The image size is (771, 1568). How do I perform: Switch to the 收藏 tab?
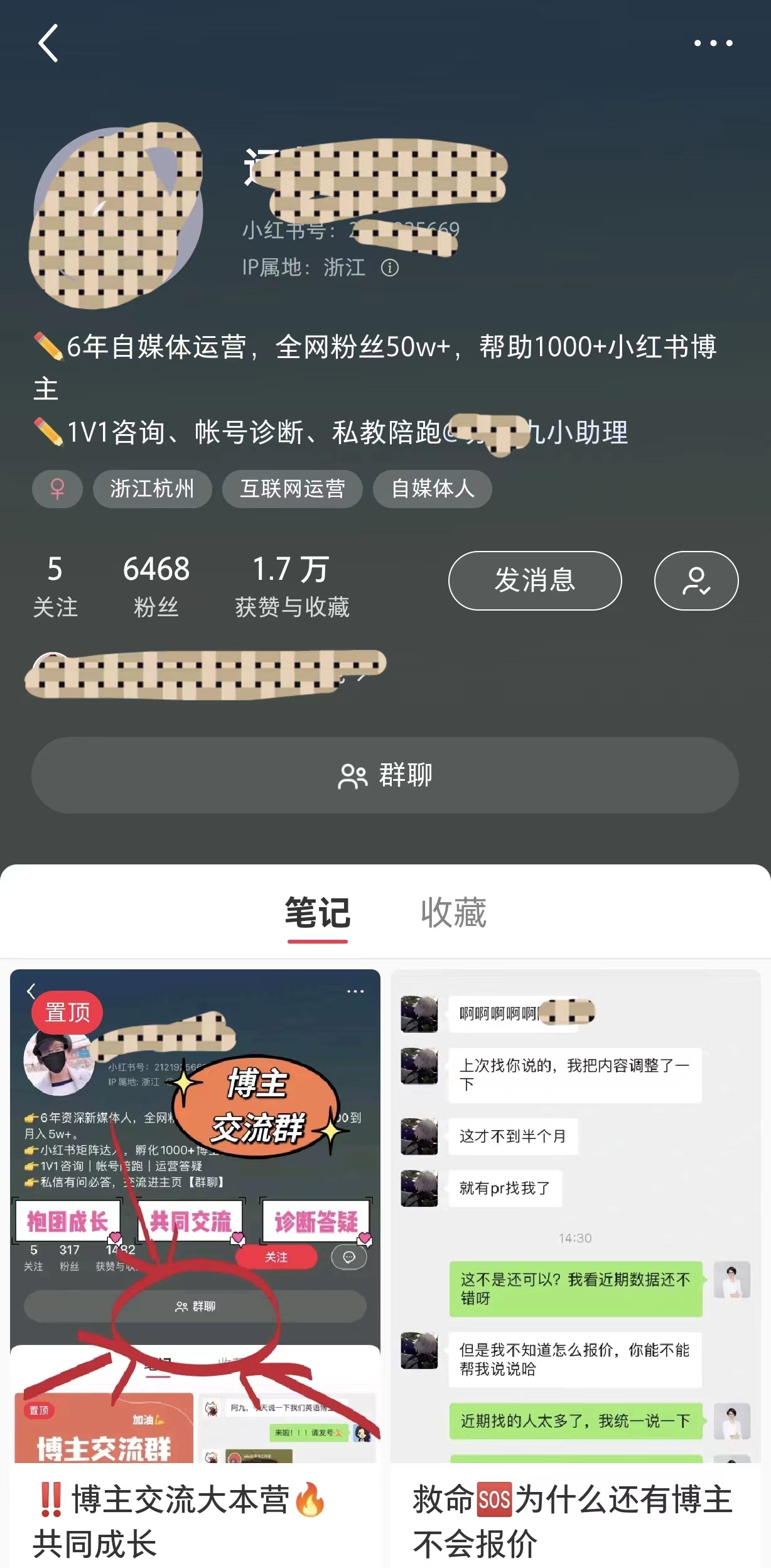pos(453,913)
